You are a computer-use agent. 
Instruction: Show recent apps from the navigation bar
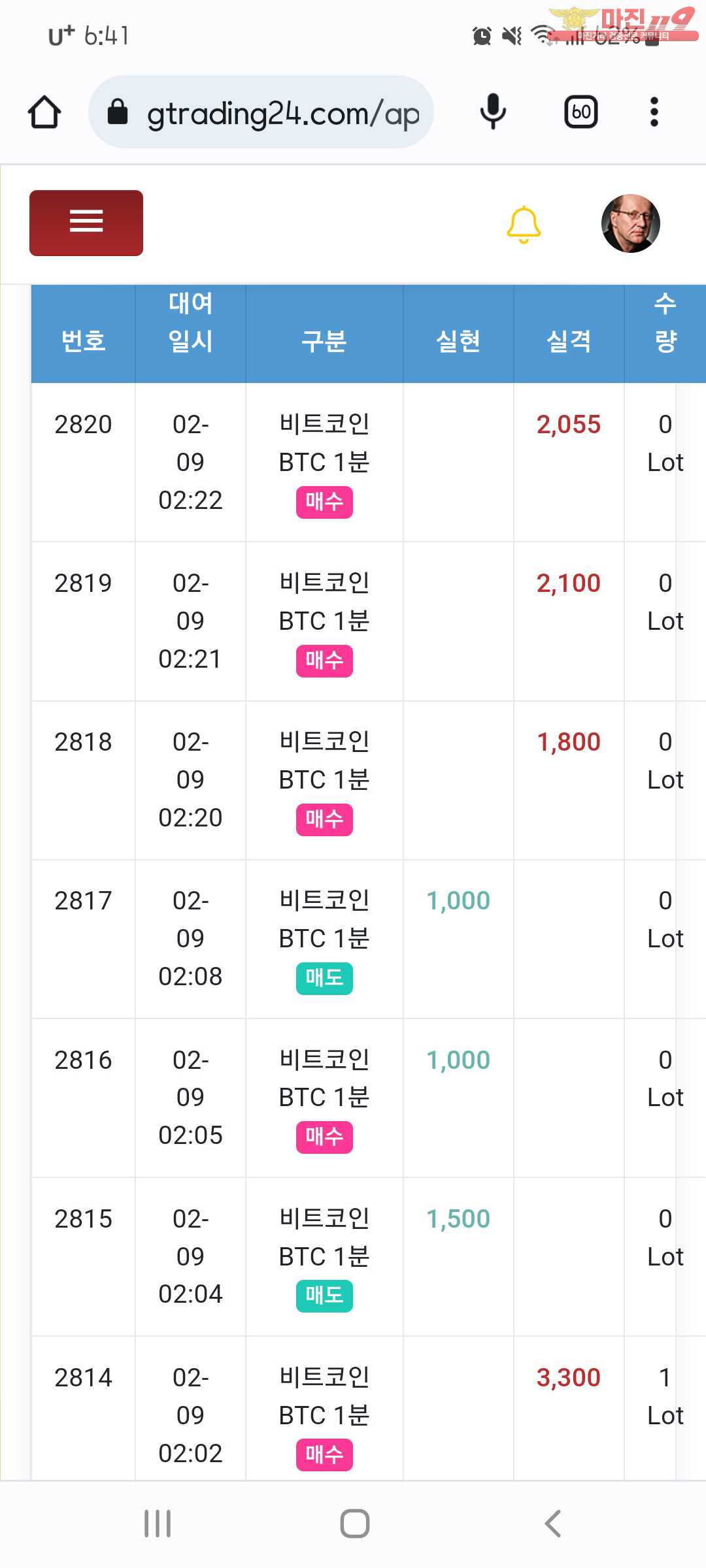158,1524
